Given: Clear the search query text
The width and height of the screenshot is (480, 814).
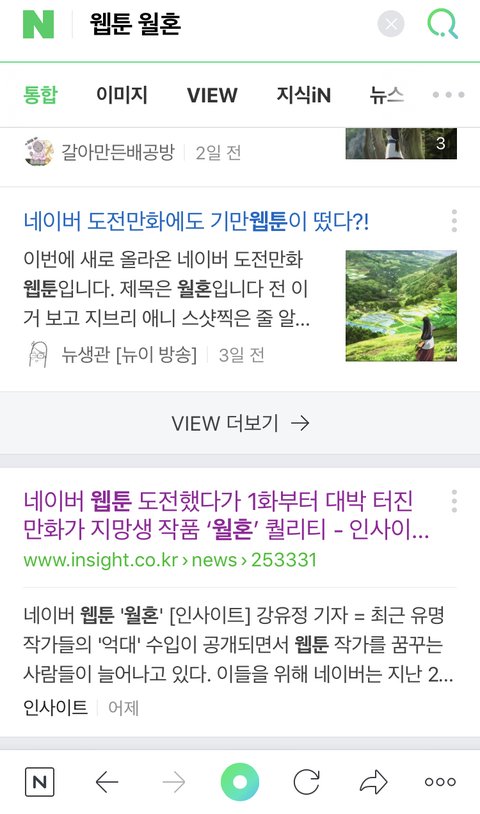Looking at the screenshot, I should coord(391,24).
